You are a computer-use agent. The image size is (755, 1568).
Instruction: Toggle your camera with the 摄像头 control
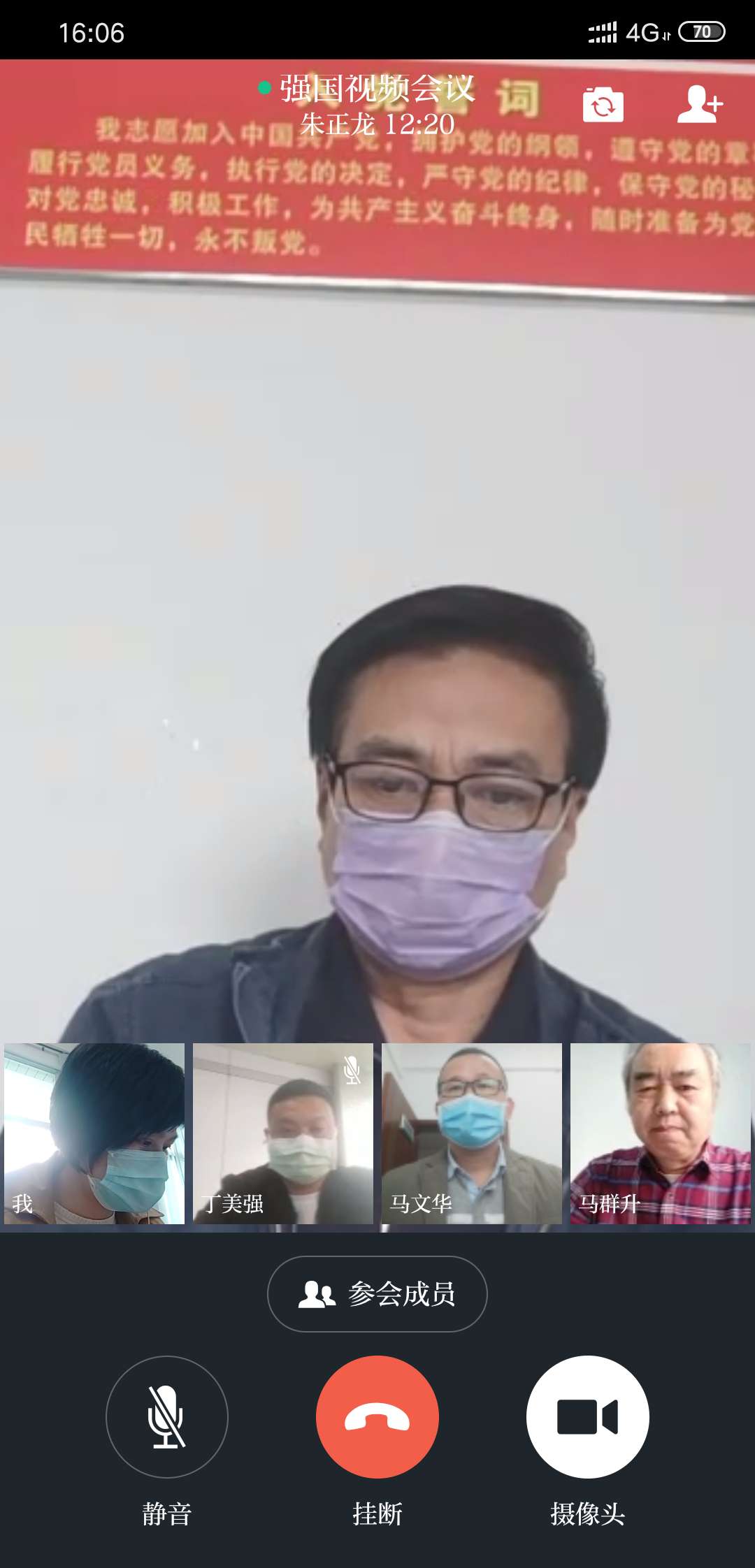point(588,1417)
